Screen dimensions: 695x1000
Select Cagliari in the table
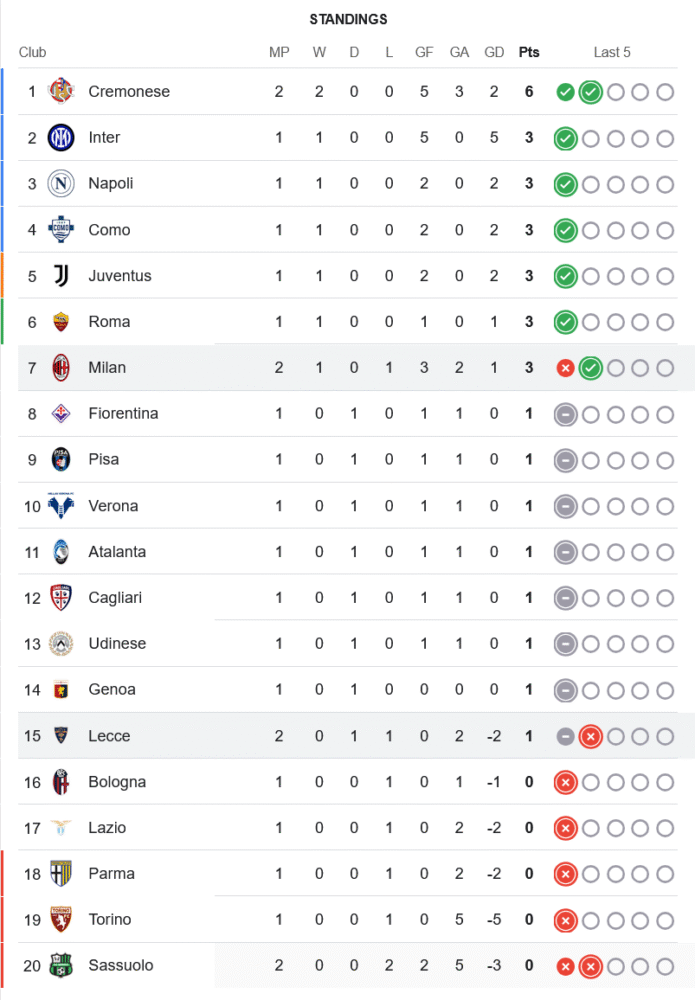[x=115, y=598]
